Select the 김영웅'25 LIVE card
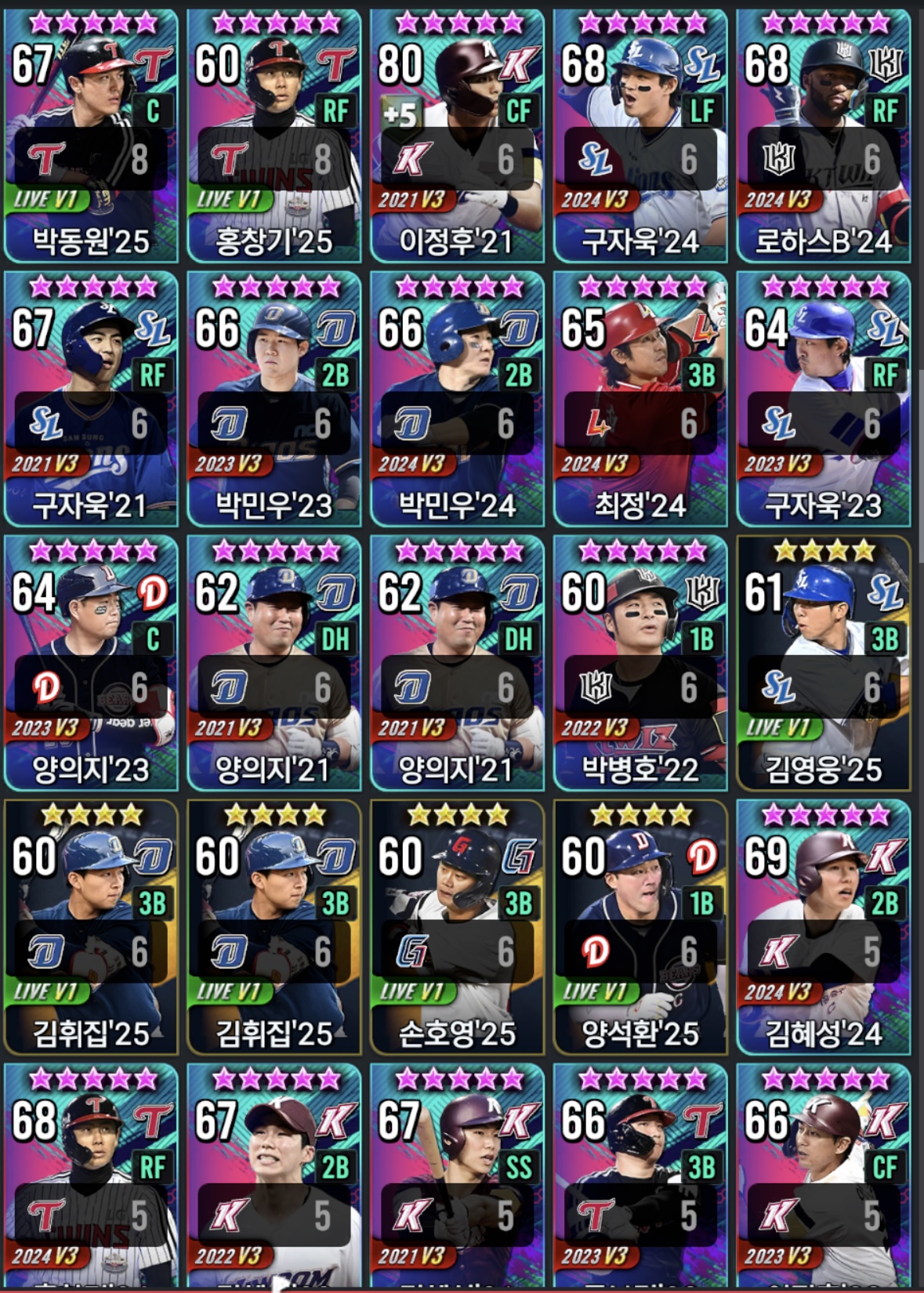This screenshot has width=924, height=1293. (x=824, y=663)
